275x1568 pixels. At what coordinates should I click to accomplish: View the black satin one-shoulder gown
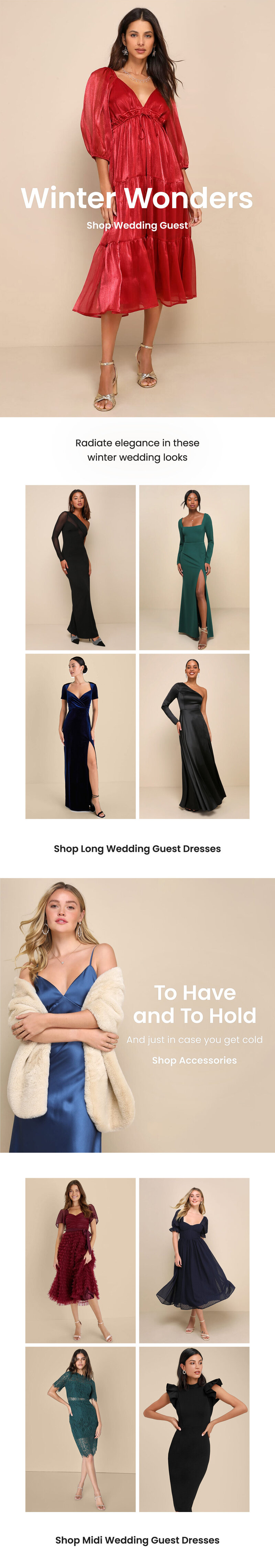click(194, 736)
